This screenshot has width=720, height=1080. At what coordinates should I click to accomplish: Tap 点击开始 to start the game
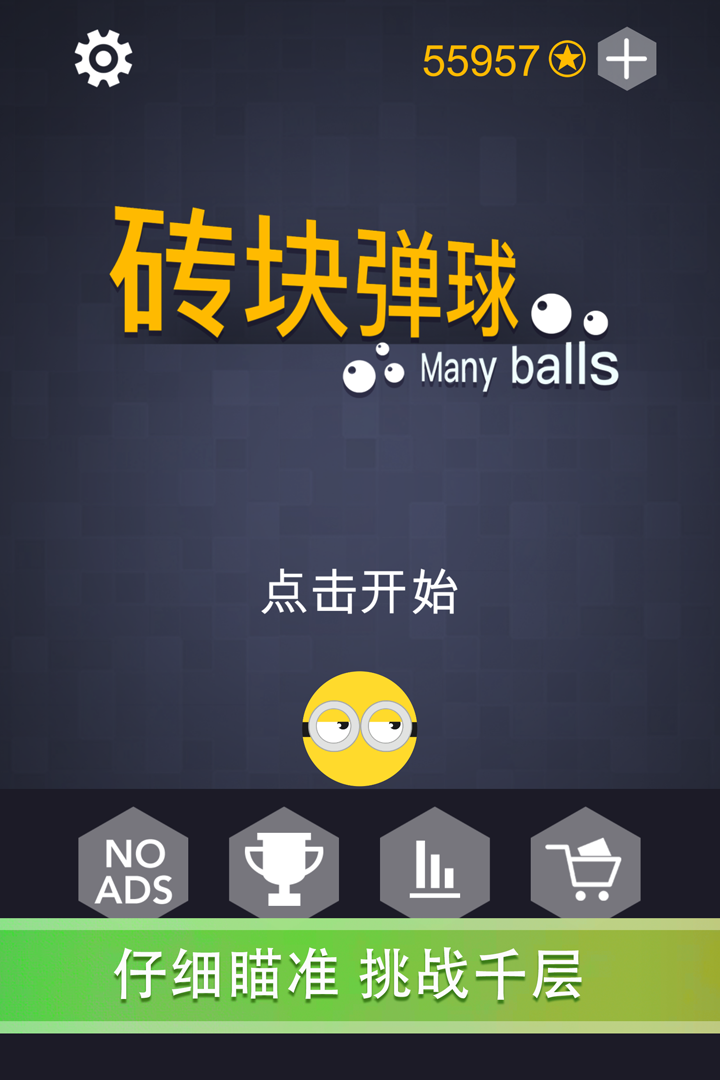pos(360,592)
